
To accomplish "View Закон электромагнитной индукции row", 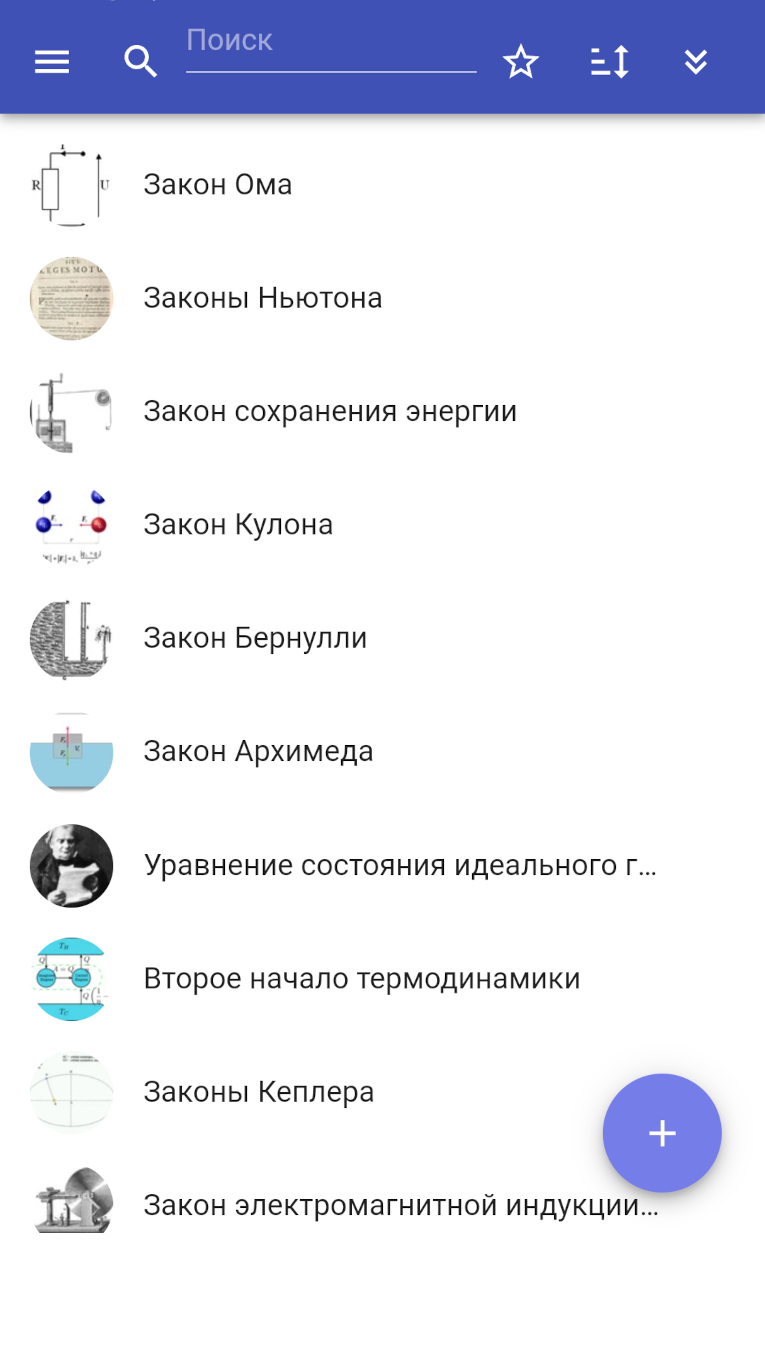I will [382, 1205].
